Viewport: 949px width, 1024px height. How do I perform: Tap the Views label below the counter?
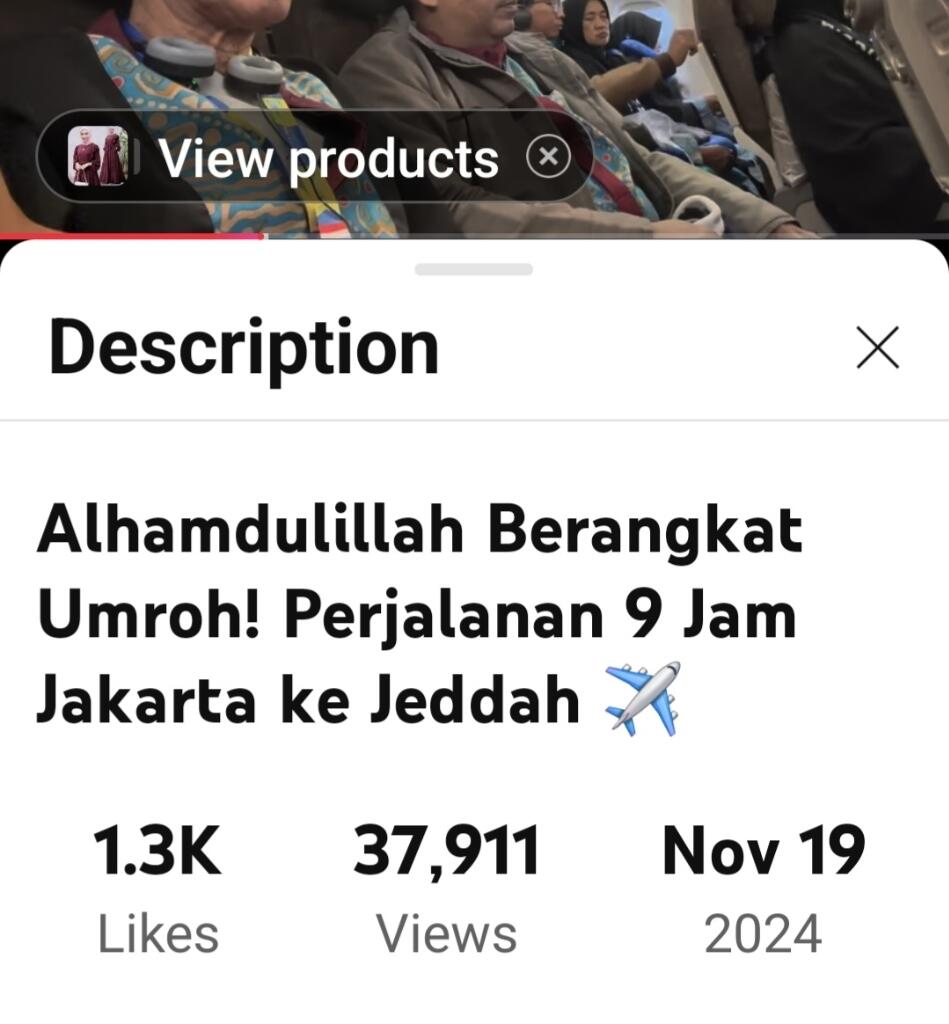(446, 933)
